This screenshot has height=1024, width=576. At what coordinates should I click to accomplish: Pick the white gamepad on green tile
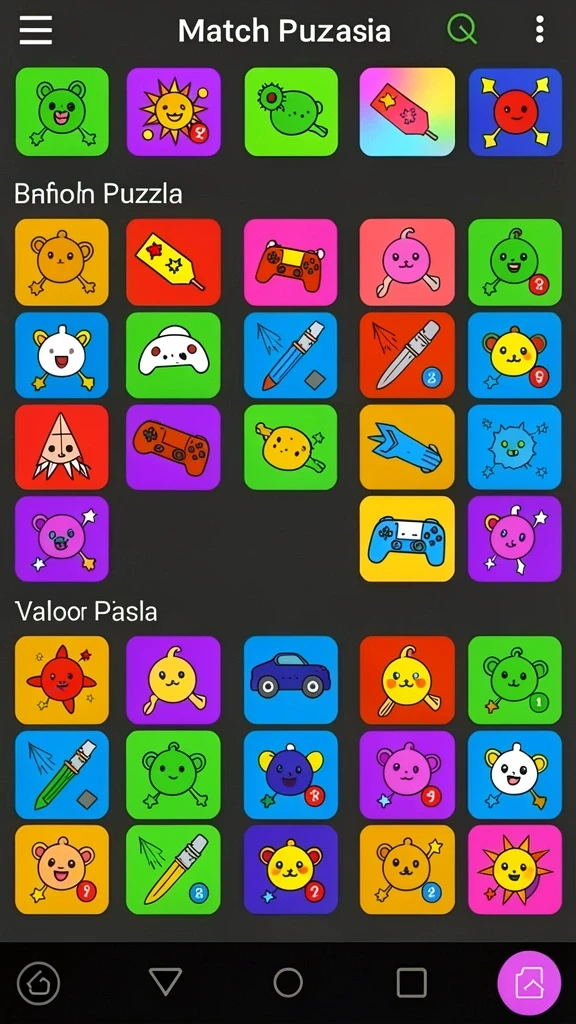(x=174, y=355)
